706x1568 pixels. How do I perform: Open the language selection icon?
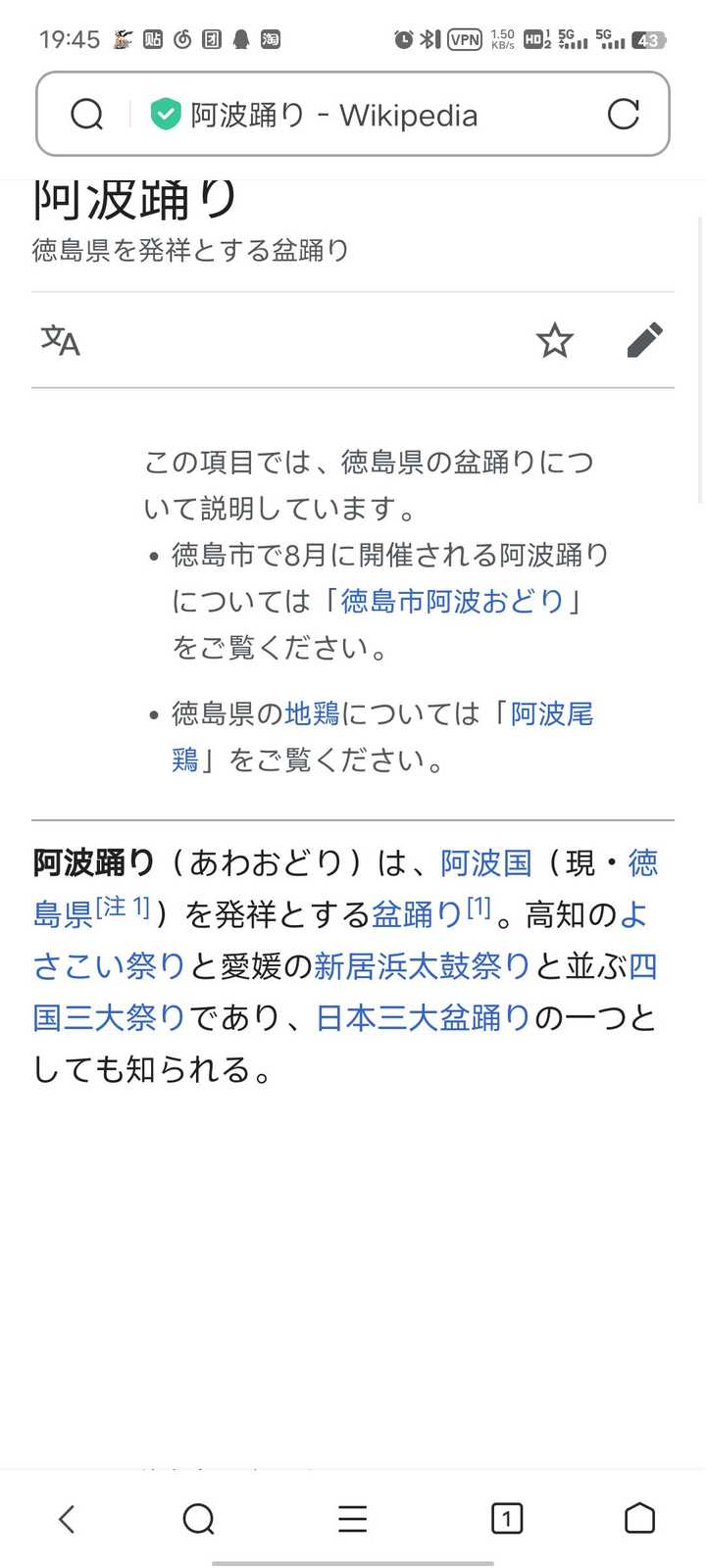[61, 340]
